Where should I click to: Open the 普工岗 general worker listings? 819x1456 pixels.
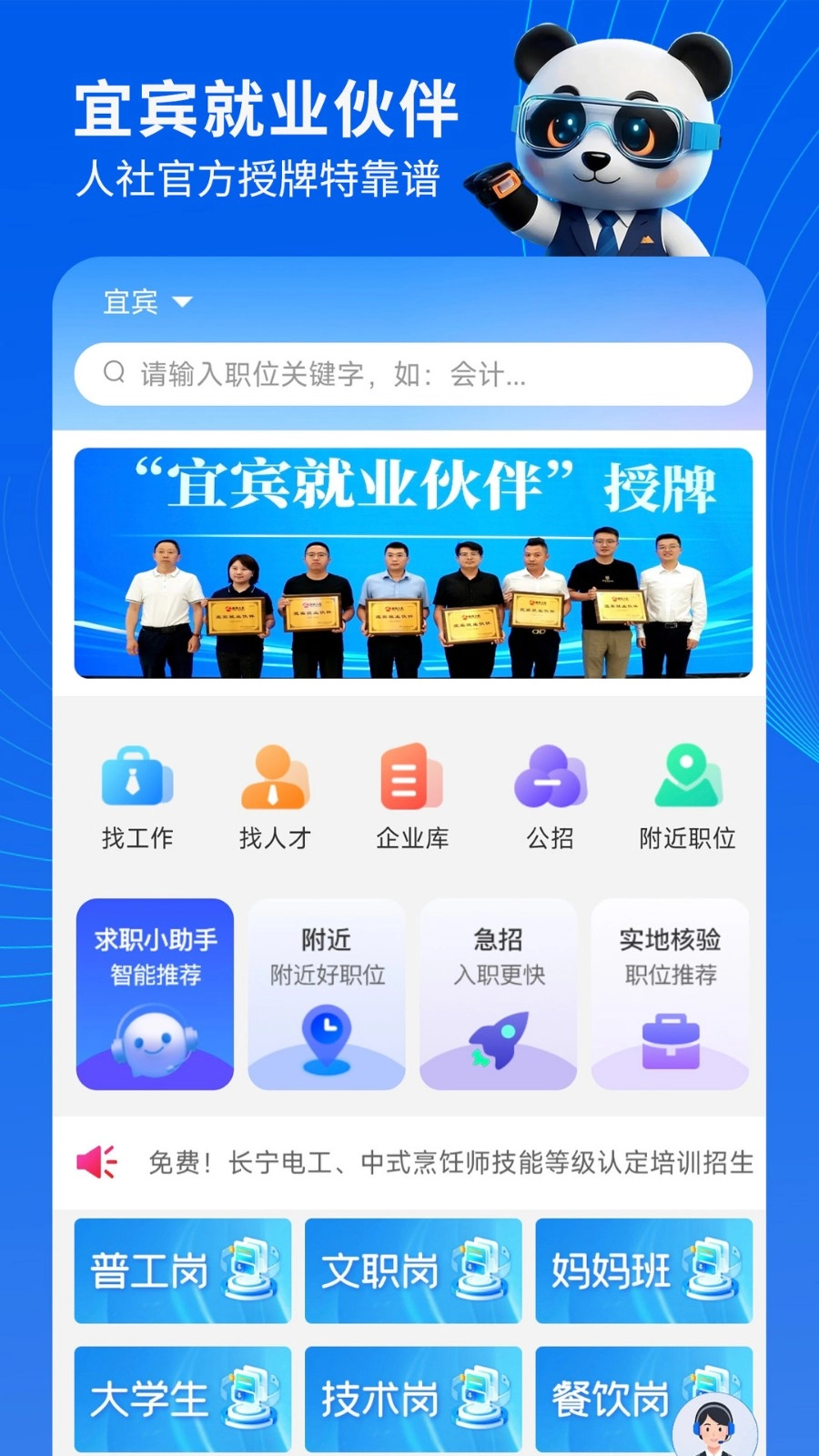pyautogui.click(x=181, y=1271)
